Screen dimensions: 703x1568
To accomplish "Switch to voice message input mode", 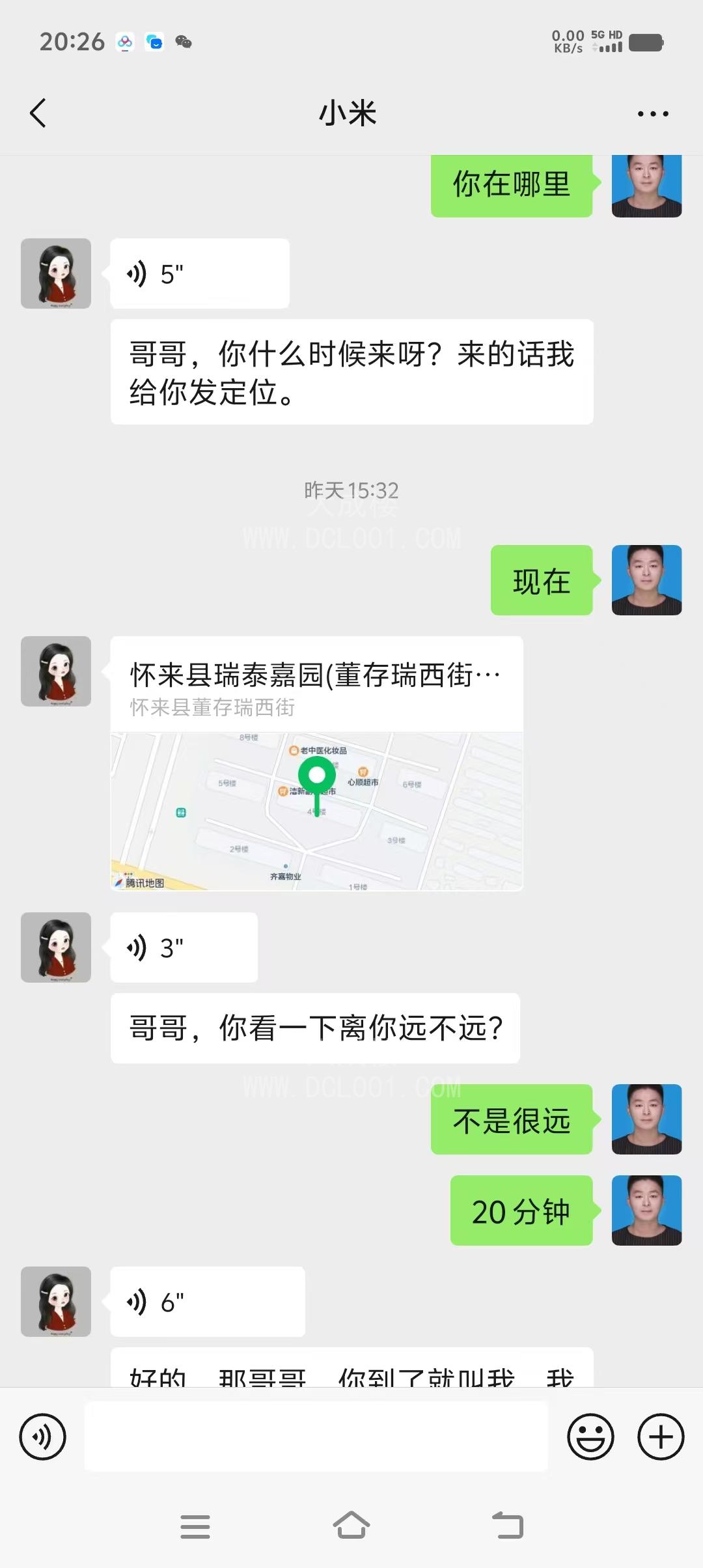I will 43,1438.
